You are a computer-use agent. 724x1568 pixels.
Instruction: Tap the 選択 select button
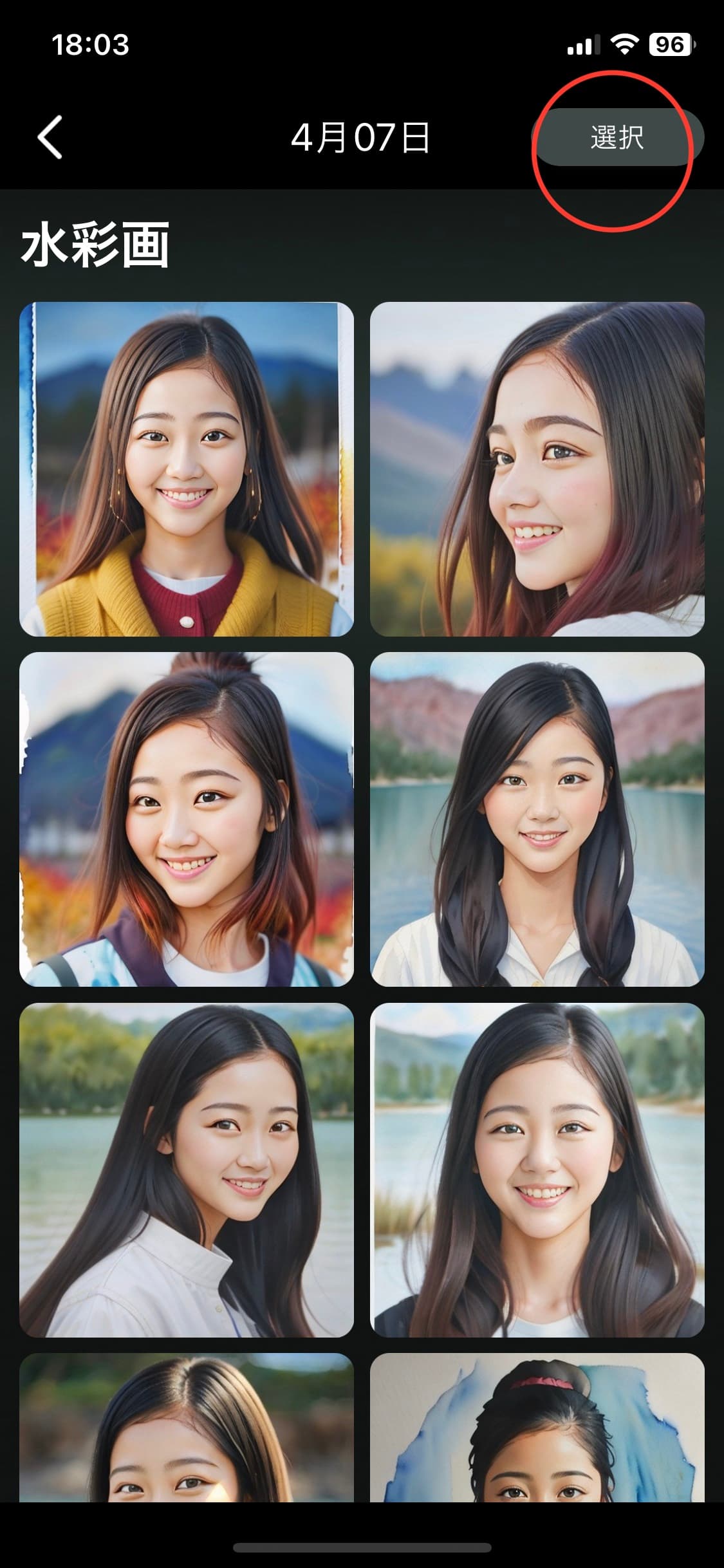point(617,137)
